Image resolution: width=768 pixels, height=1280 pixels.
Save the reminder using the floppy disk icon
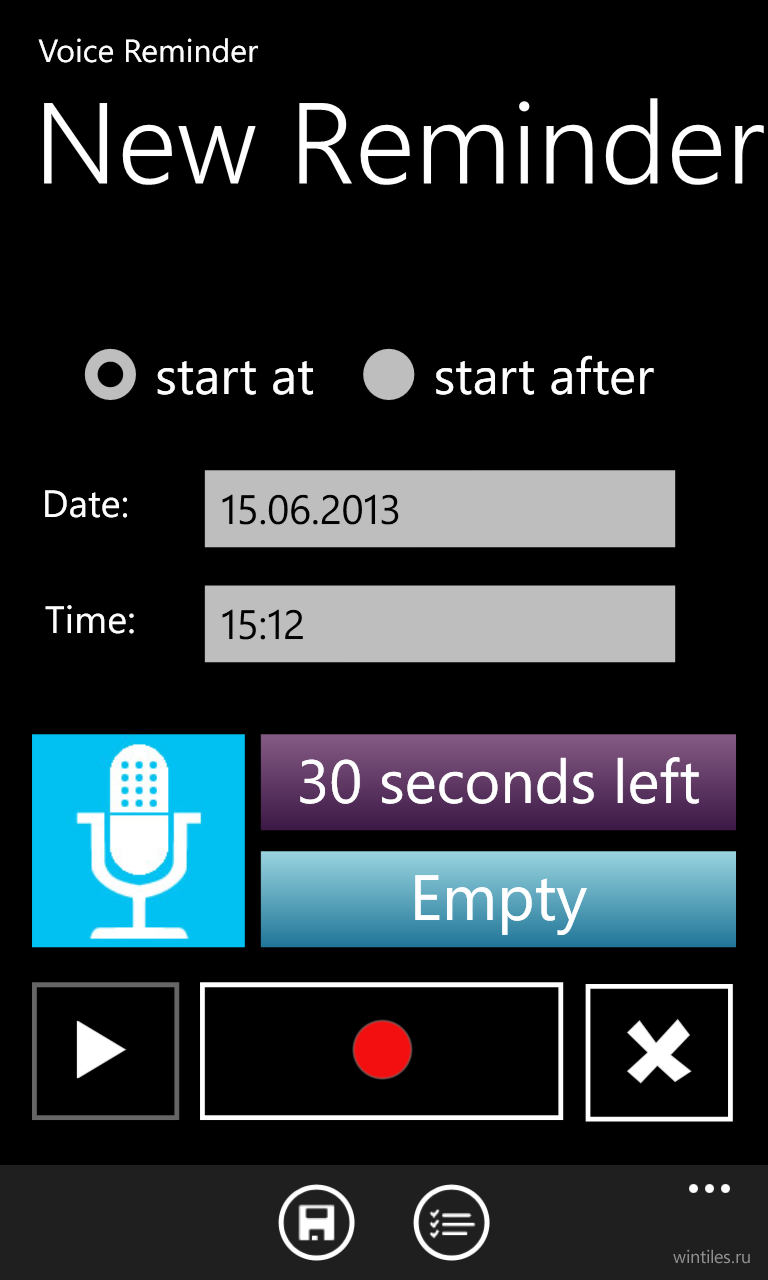(x=316, y=1221)
